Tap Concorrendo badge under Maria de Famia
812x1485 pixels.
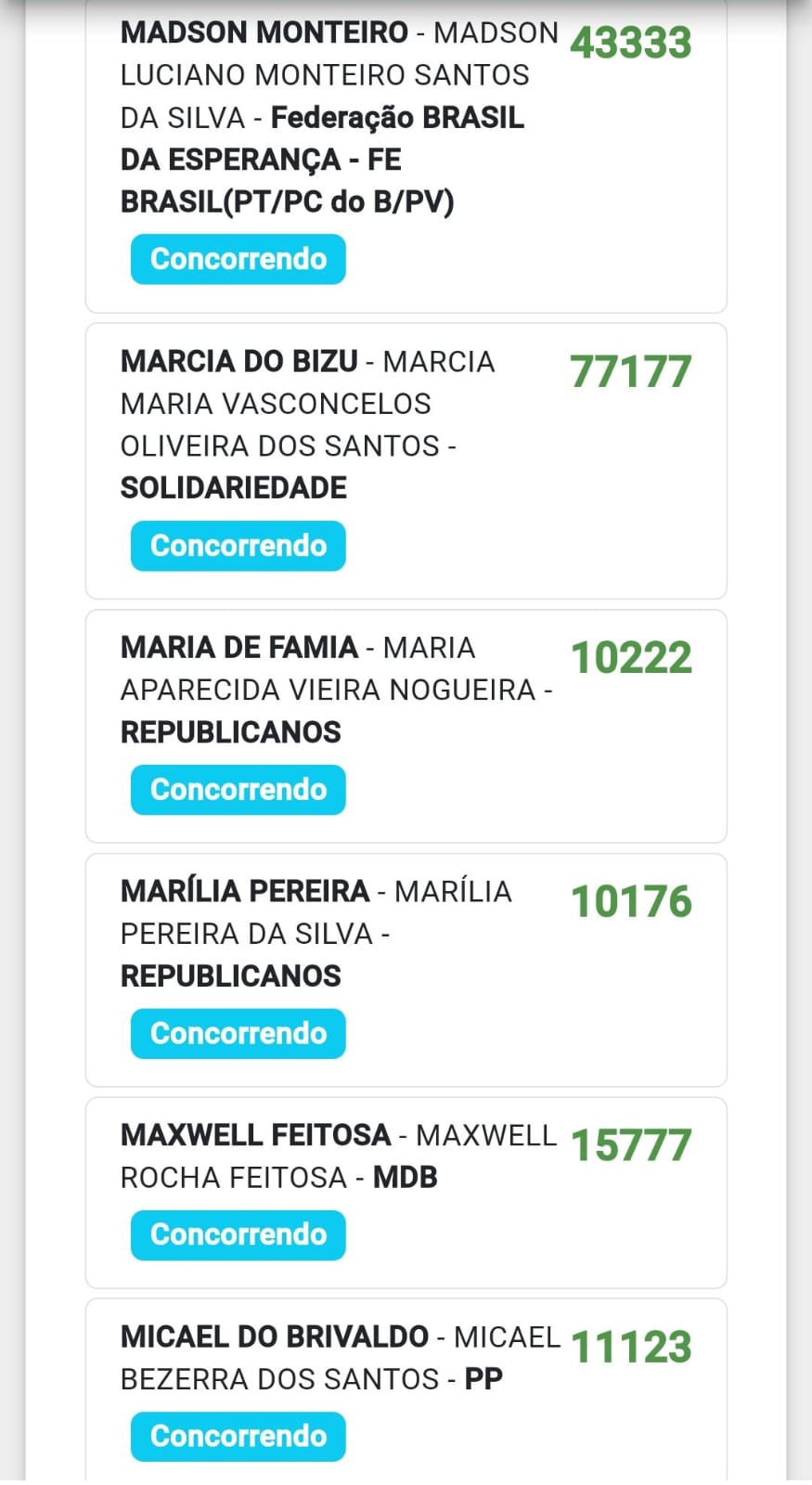[x=238, y=790]
